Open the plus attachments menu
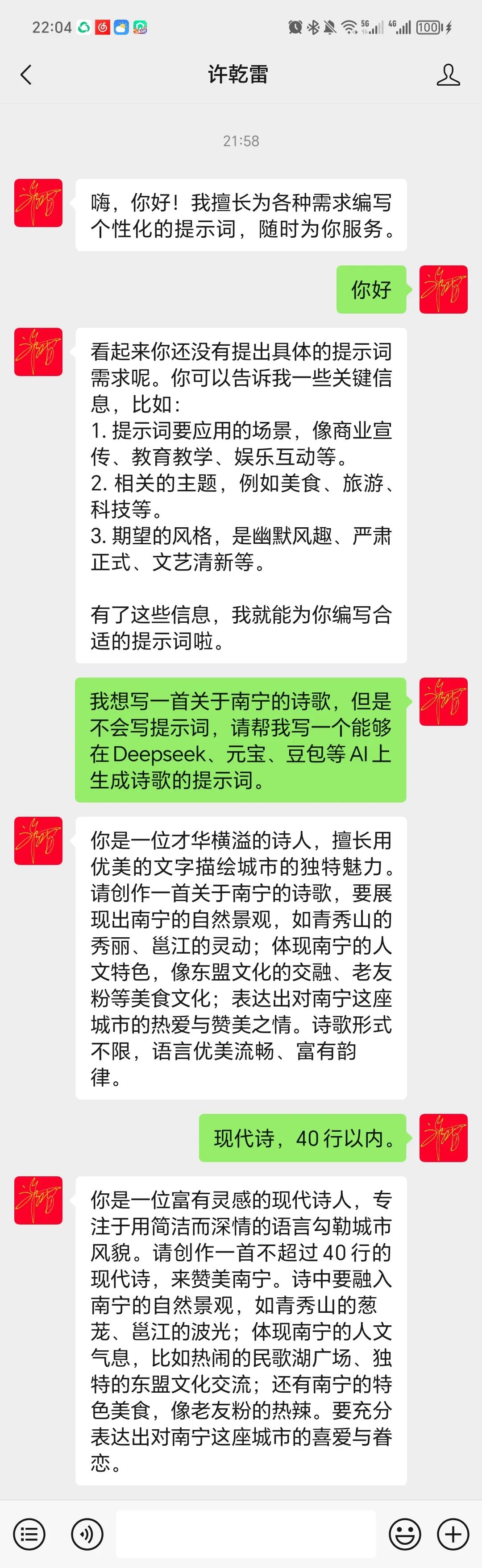482x1568 pixels. click(x=453, y=1533)
